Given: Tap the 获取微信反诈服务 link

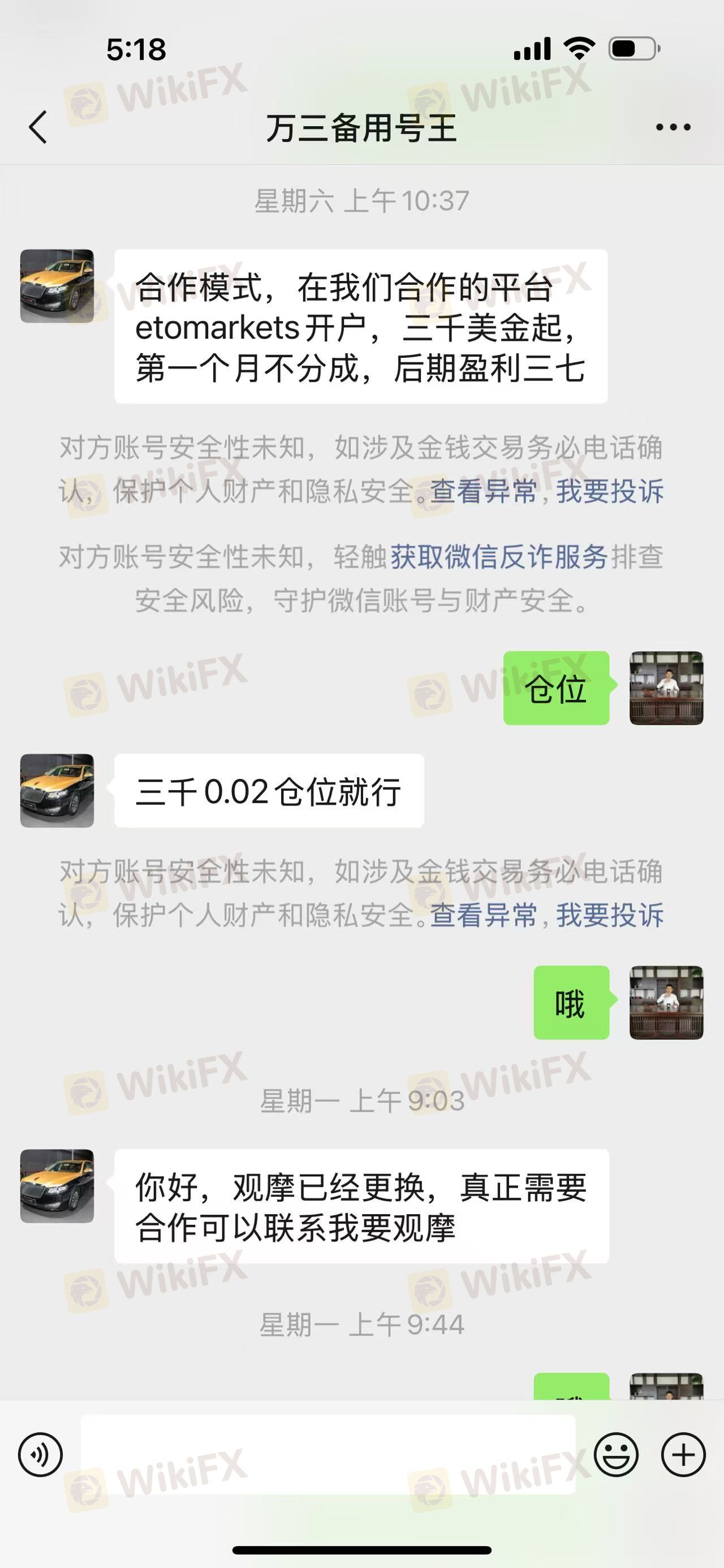Looking at the screenshot, I should click(x=499, y=557).
